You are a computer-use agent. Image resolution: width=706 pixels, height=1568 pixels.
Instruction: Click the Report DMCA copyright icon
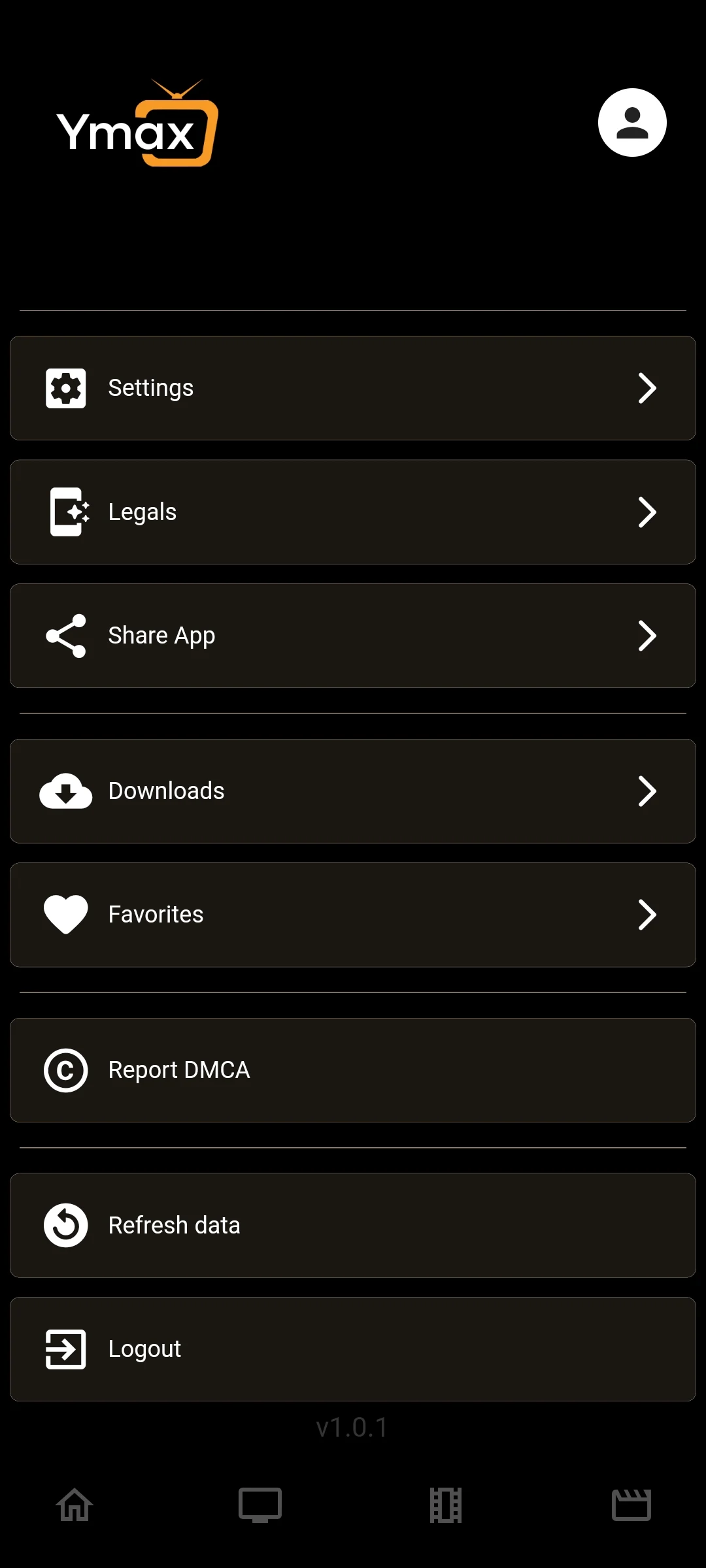(65, 1070)
